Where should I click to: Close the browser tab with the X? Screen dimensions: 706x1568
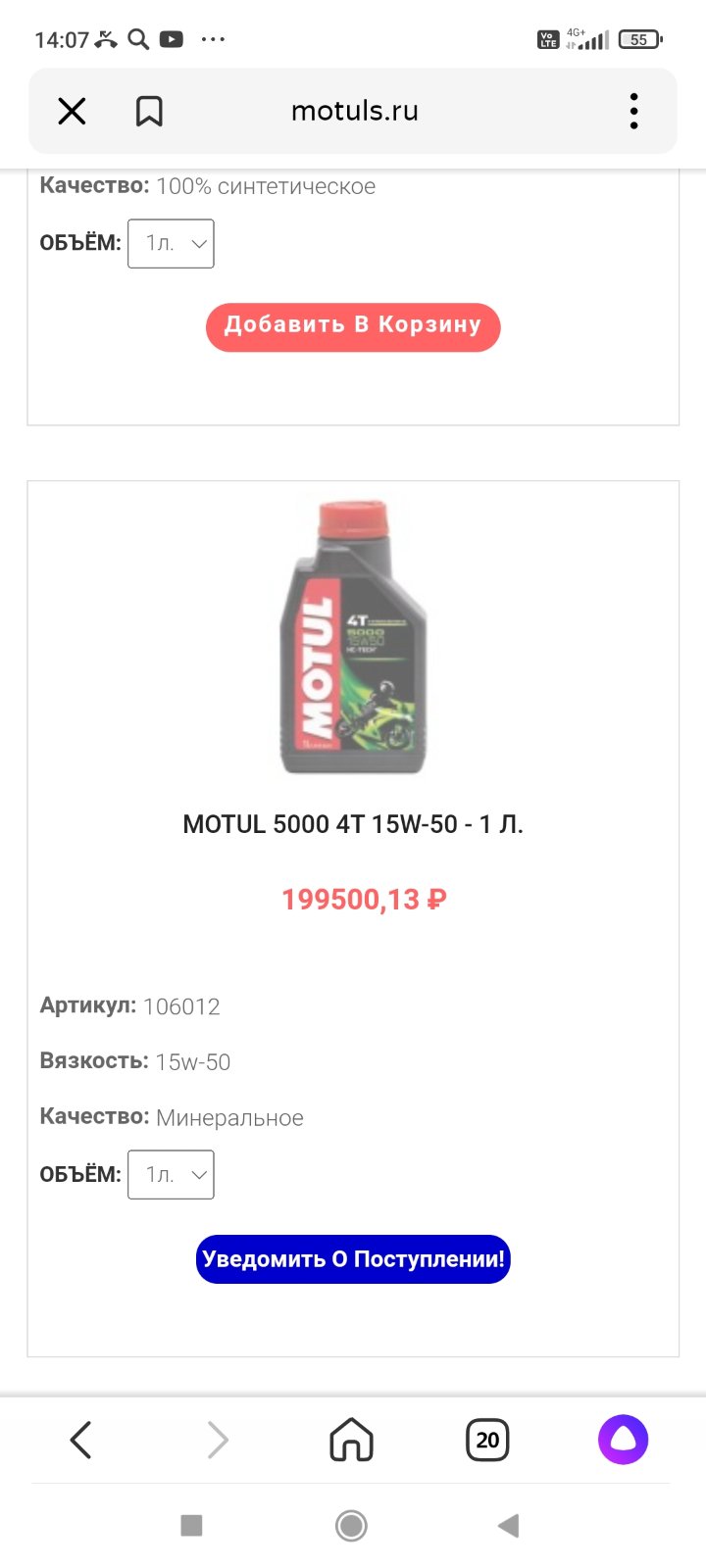pyautogui.click(x=72, y=112)
